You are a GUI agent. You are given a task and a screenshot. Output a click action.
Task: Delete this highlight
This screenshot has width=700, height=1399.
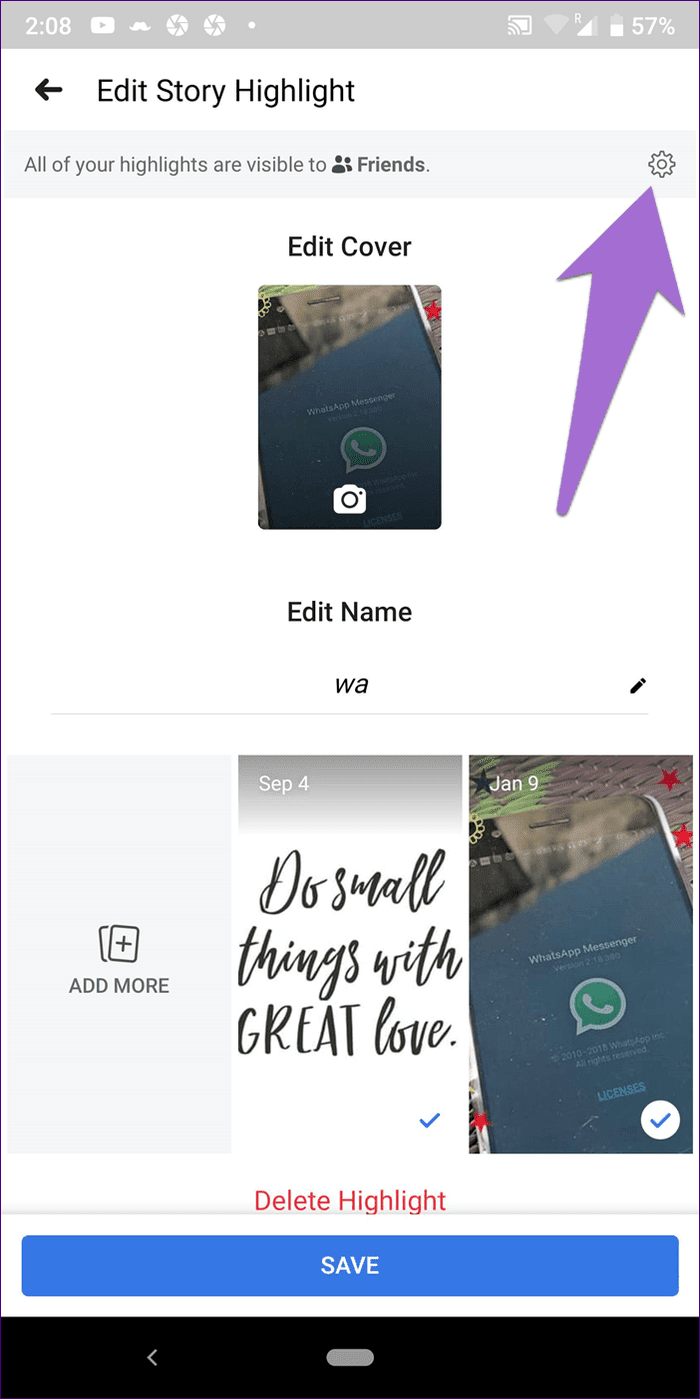350,1200
